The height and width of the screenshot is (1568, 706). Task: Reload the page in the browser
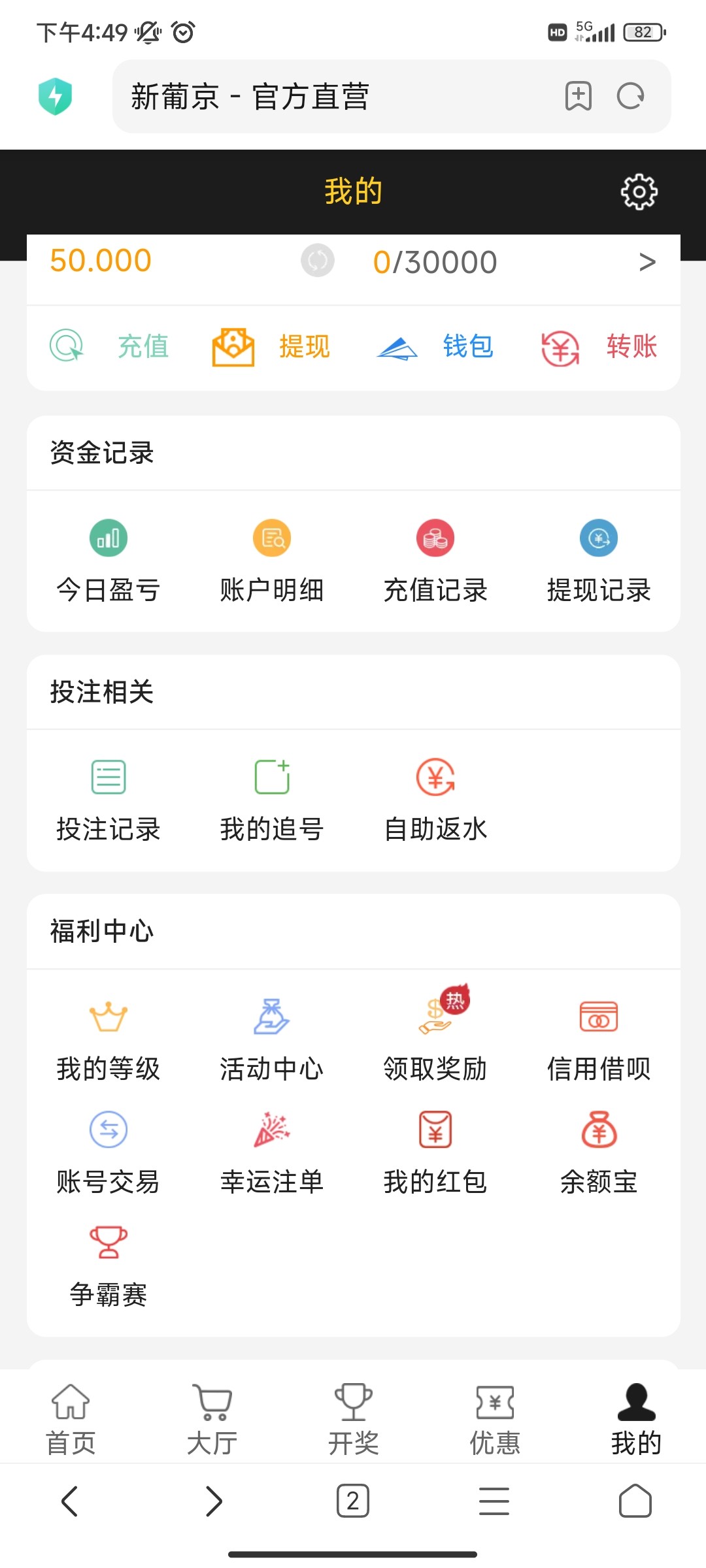(x=631, y=97)
